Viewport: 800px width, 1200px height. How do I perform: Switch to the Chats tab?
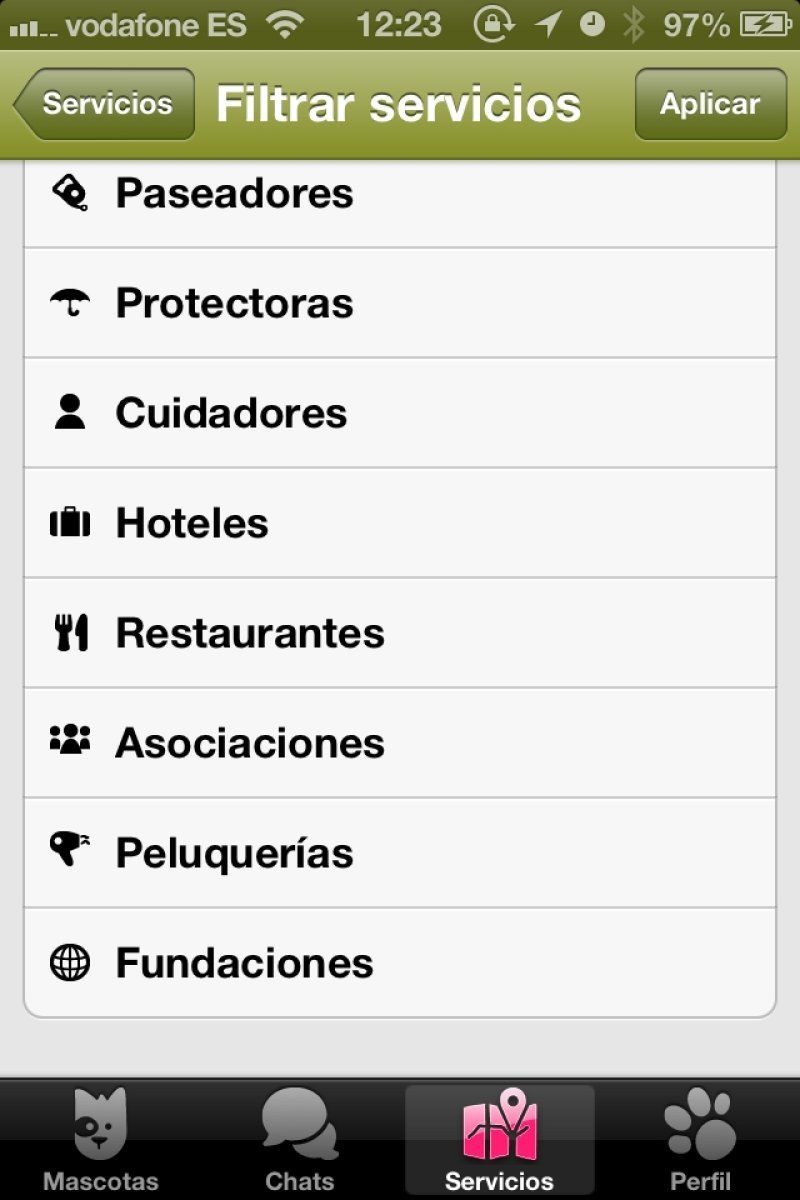click(300, 1140)
